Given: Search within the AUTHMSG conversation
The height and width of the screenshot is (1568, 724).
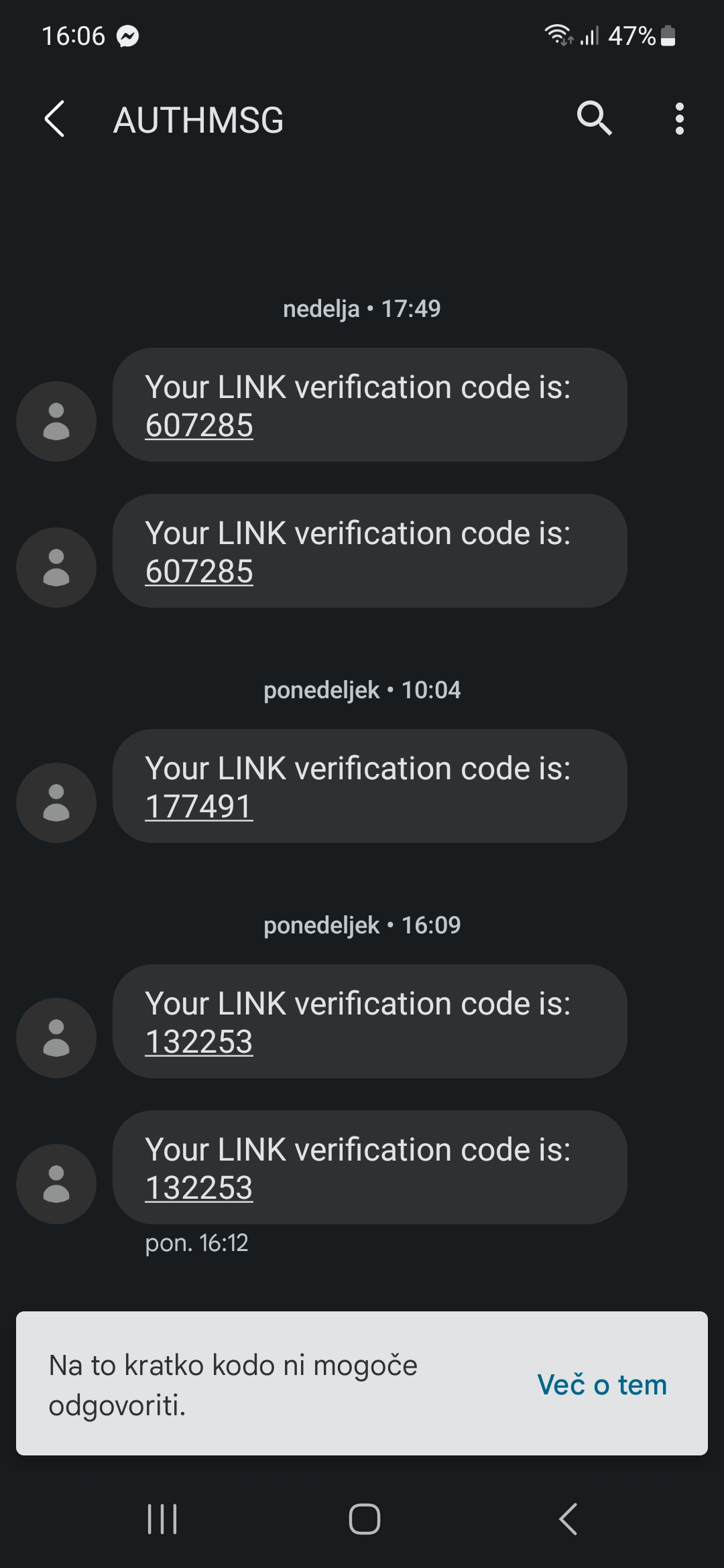Looking at the screenshot, I should 594,119.
